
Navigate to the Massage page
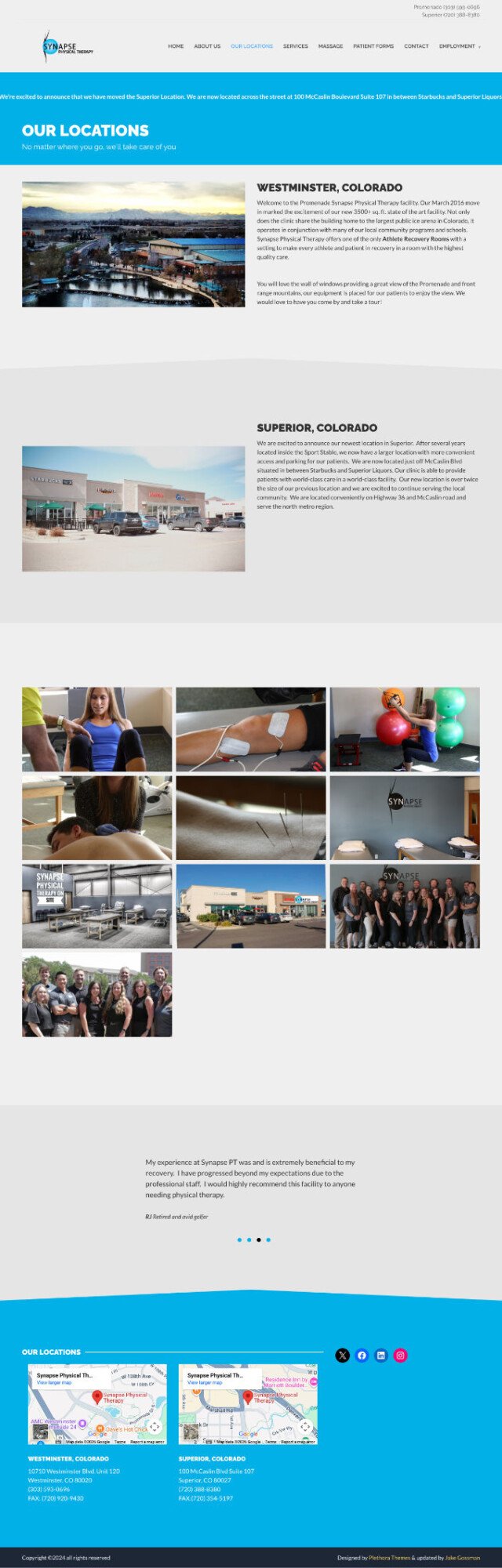[330, 46]
